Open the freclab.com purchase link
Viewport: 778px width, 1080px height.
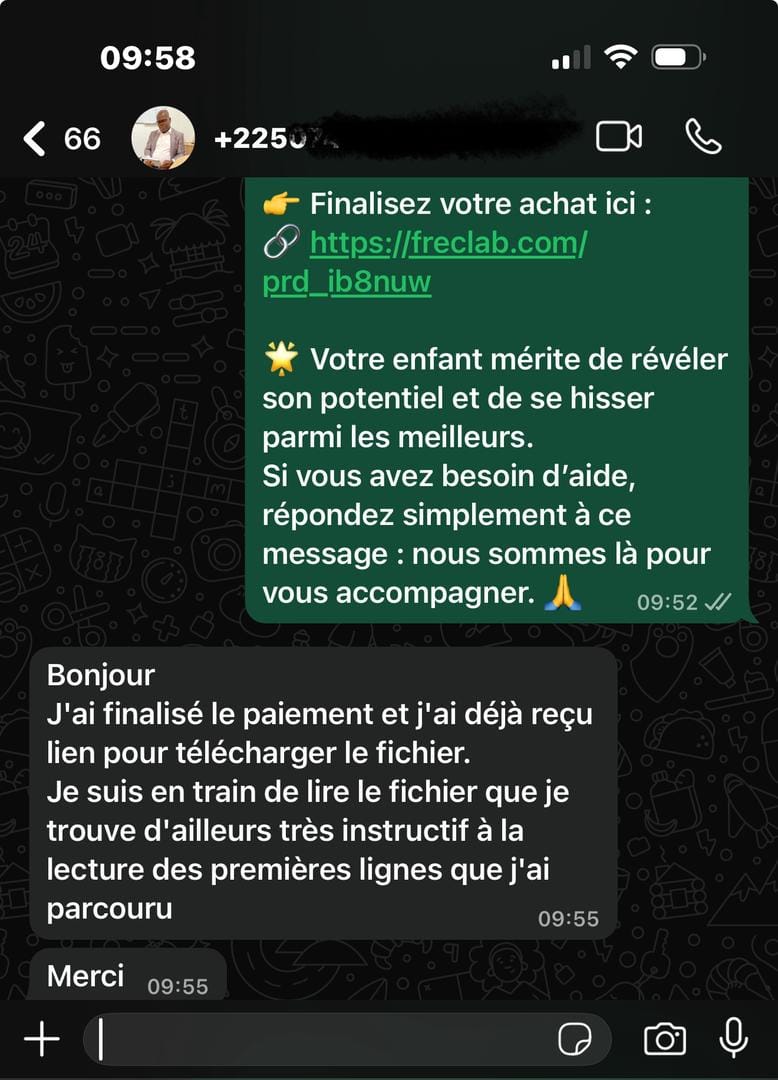pyautogui.click(x=447, y=243)
